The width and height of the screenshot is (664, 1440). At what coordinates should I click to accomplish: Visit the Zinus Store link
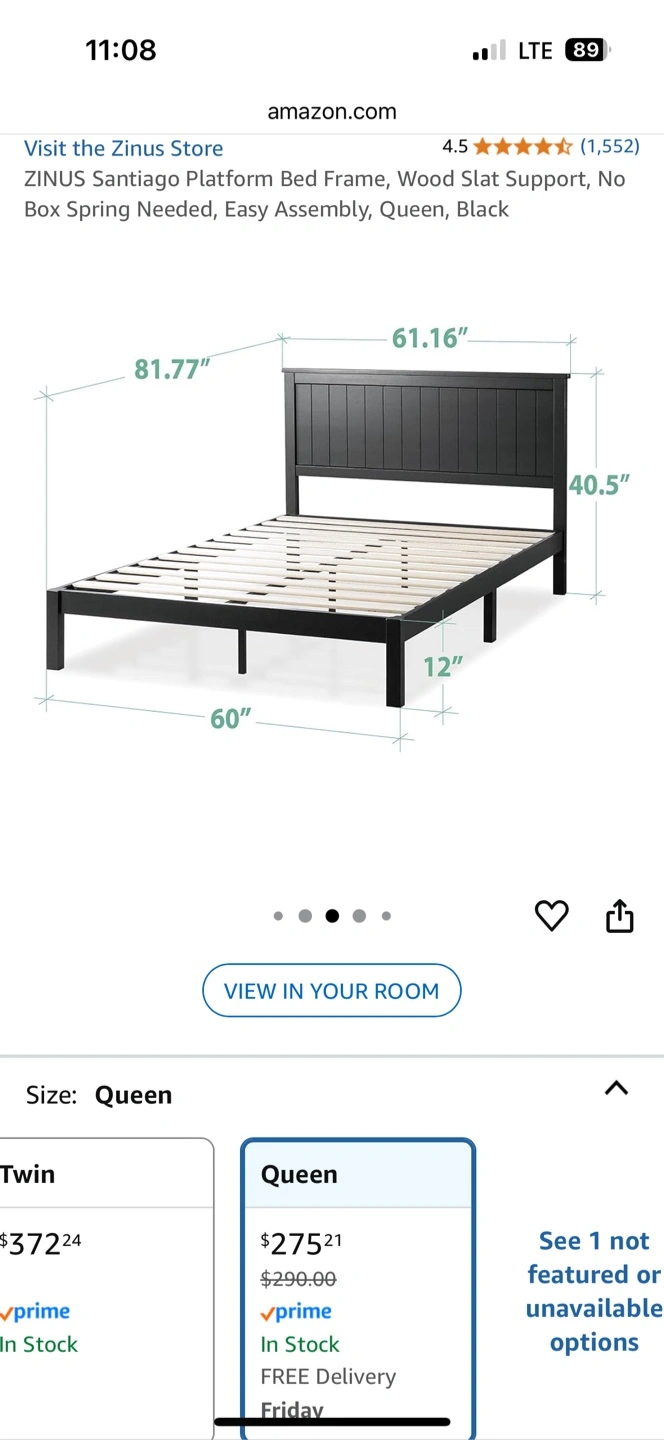pyautogui.click(x=123, y=148)
